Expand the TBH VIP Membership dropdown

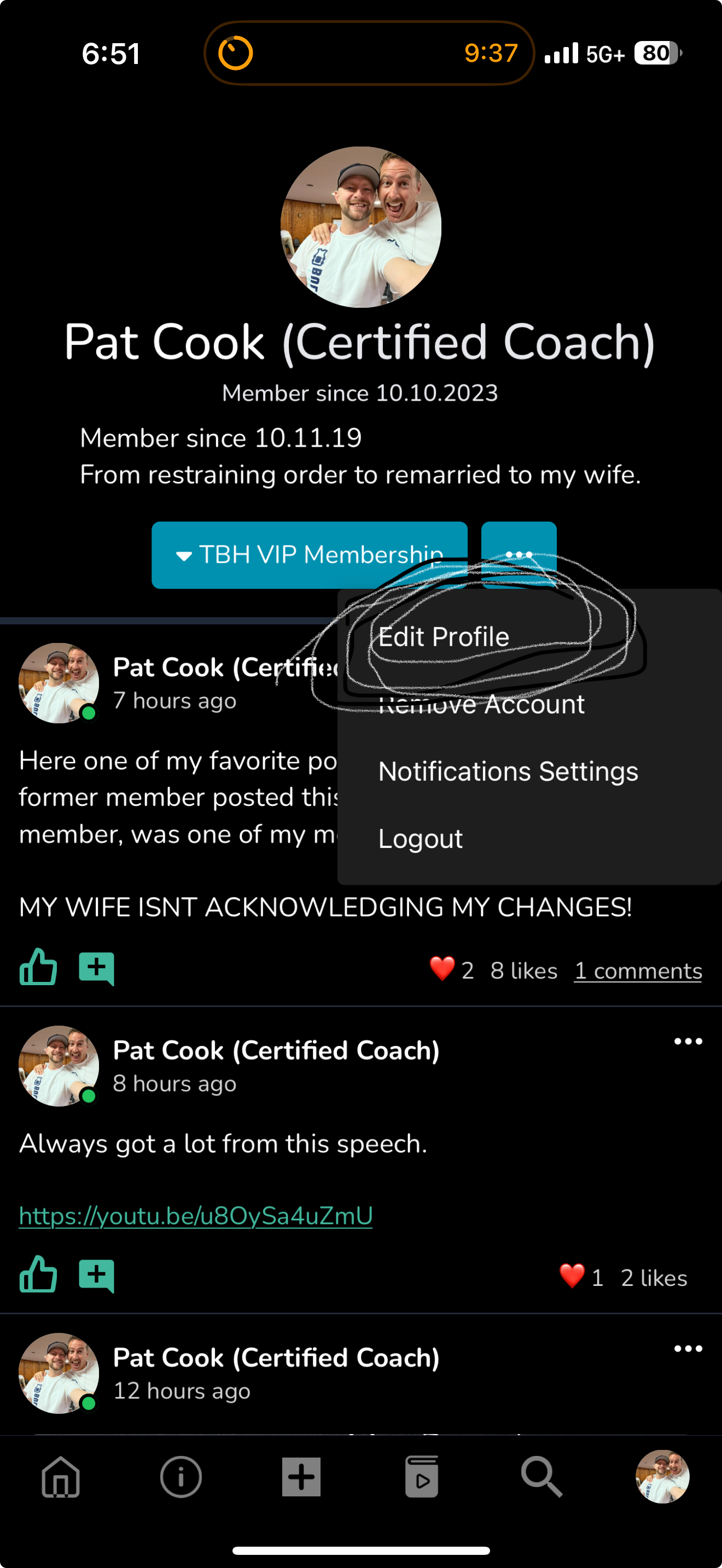pos(309,554)
